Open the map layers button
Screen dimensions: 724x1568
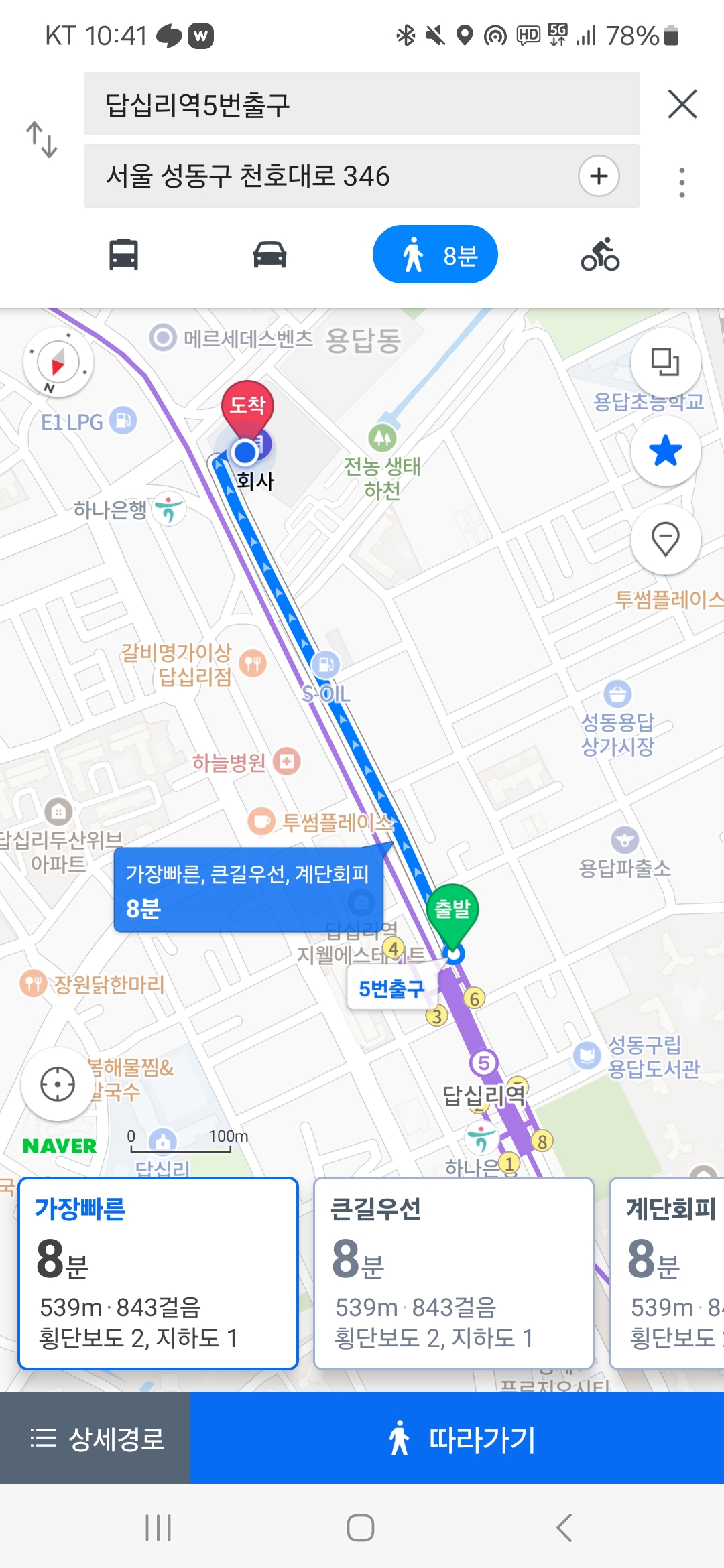665,363
